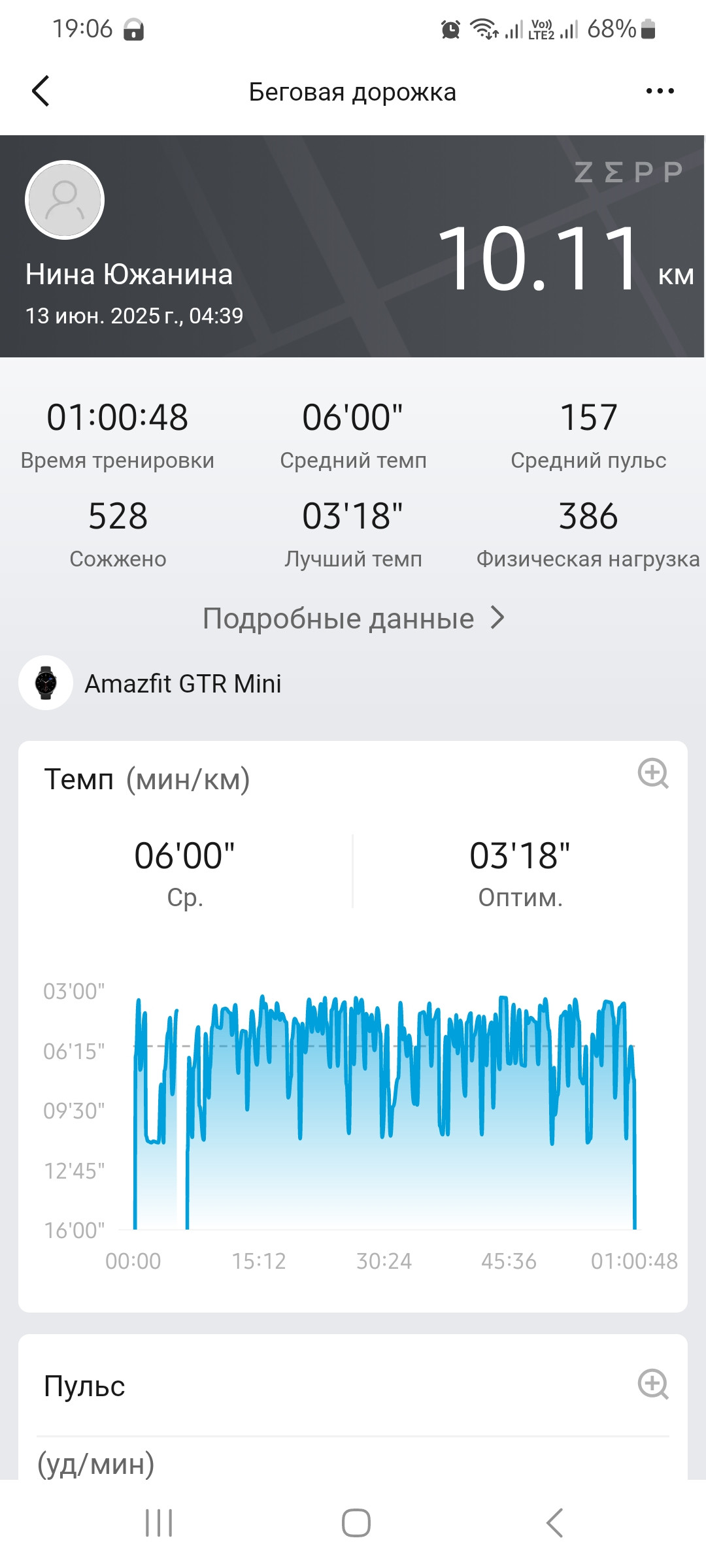Open Подробные данные detailed stats
Viewport: 706px width, 1568px height.
coord(353,618)
